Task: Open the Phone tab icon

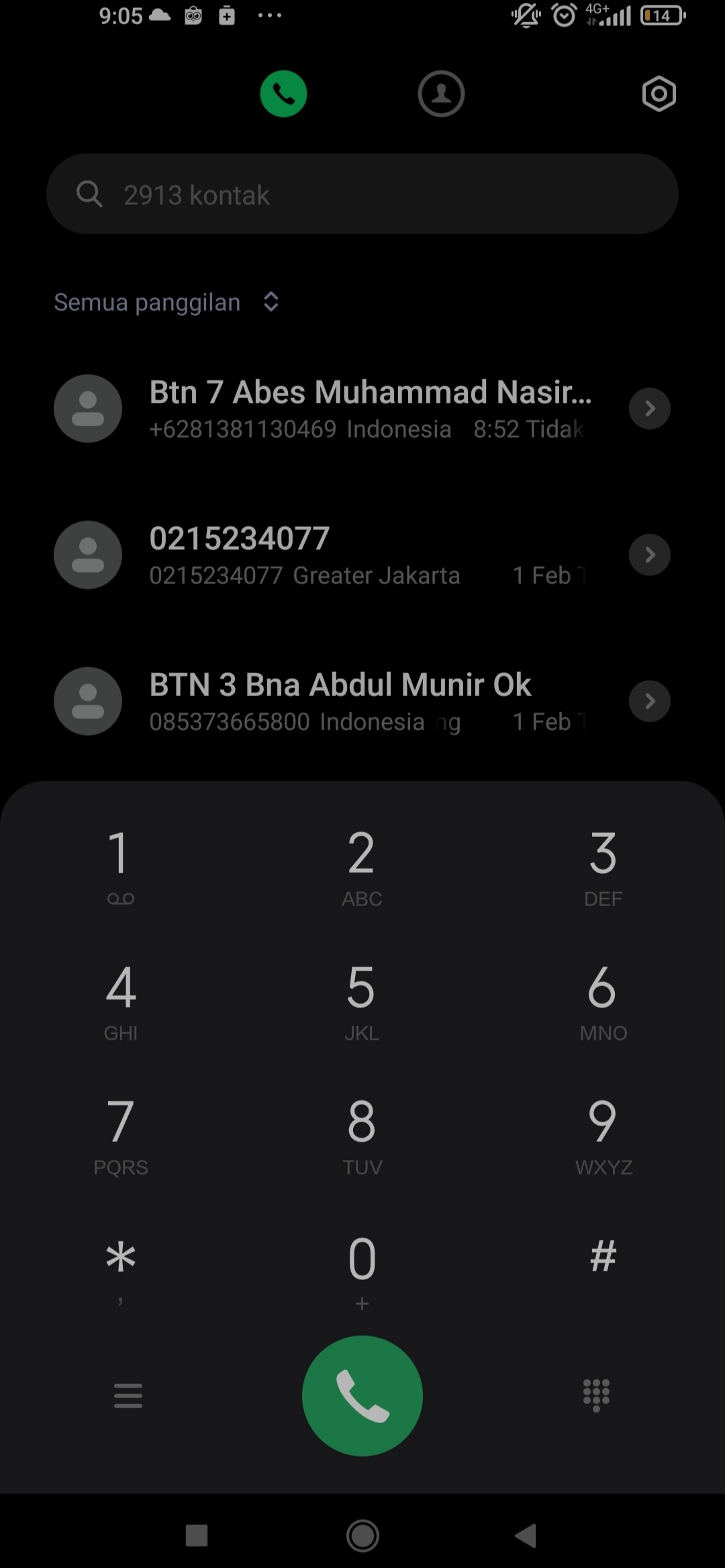Action: tap(283, 94)
